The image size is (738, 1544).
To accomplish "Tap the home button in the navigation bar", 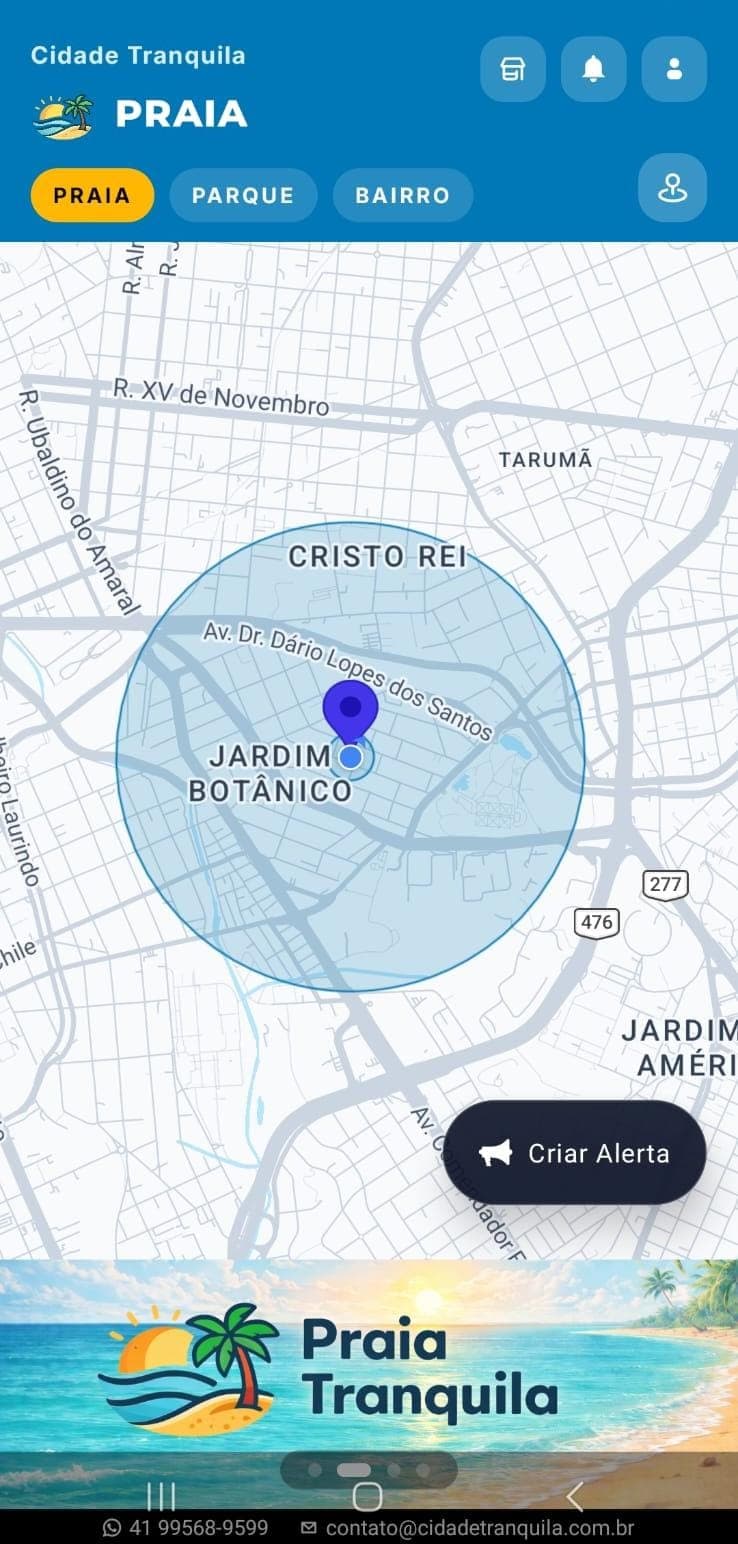I will click(x=369, y=1497).
